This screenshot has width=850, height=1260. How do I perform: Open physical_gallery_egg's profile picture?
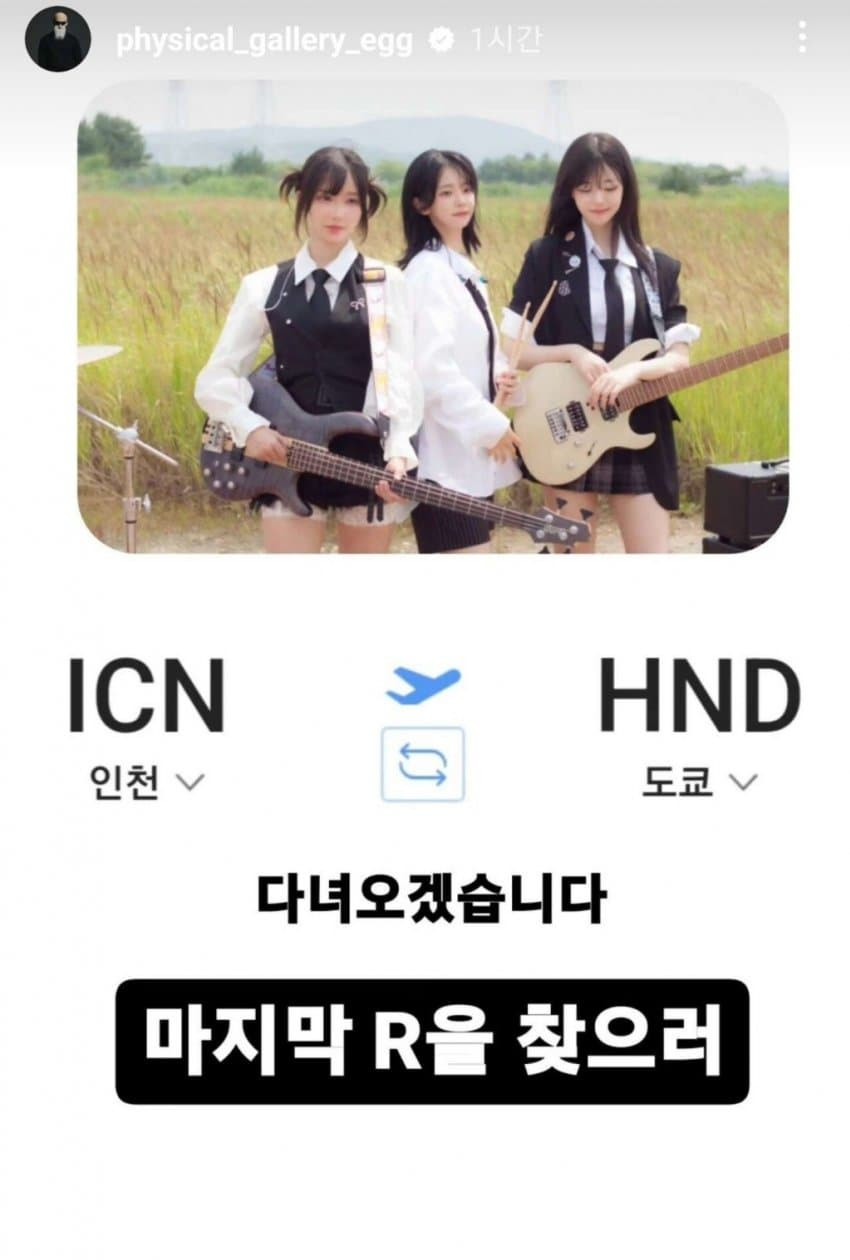click(x=58, y=39)
